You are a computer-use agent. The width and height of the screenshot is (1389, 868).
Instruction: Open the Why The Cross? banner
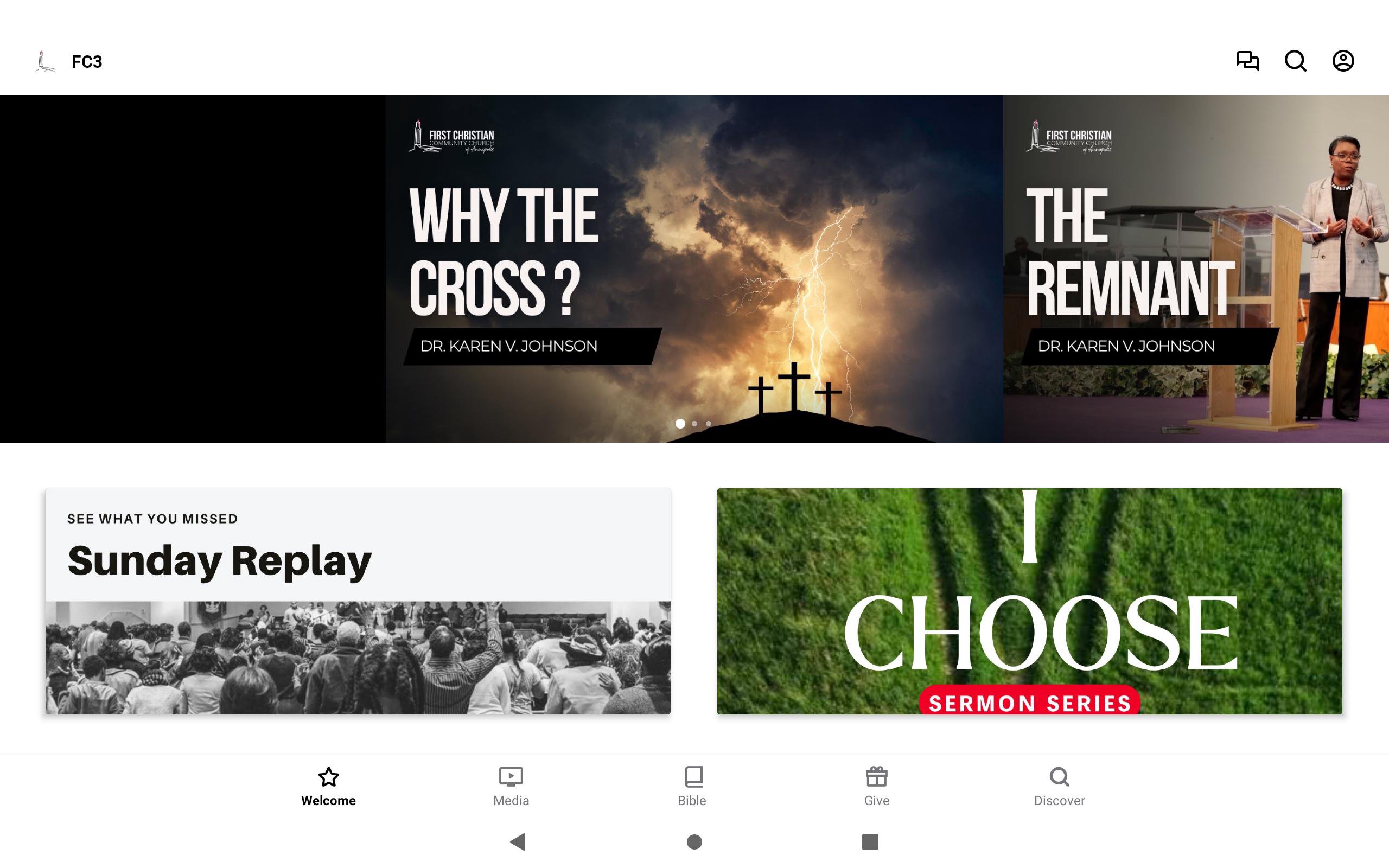tap(693, 269)
